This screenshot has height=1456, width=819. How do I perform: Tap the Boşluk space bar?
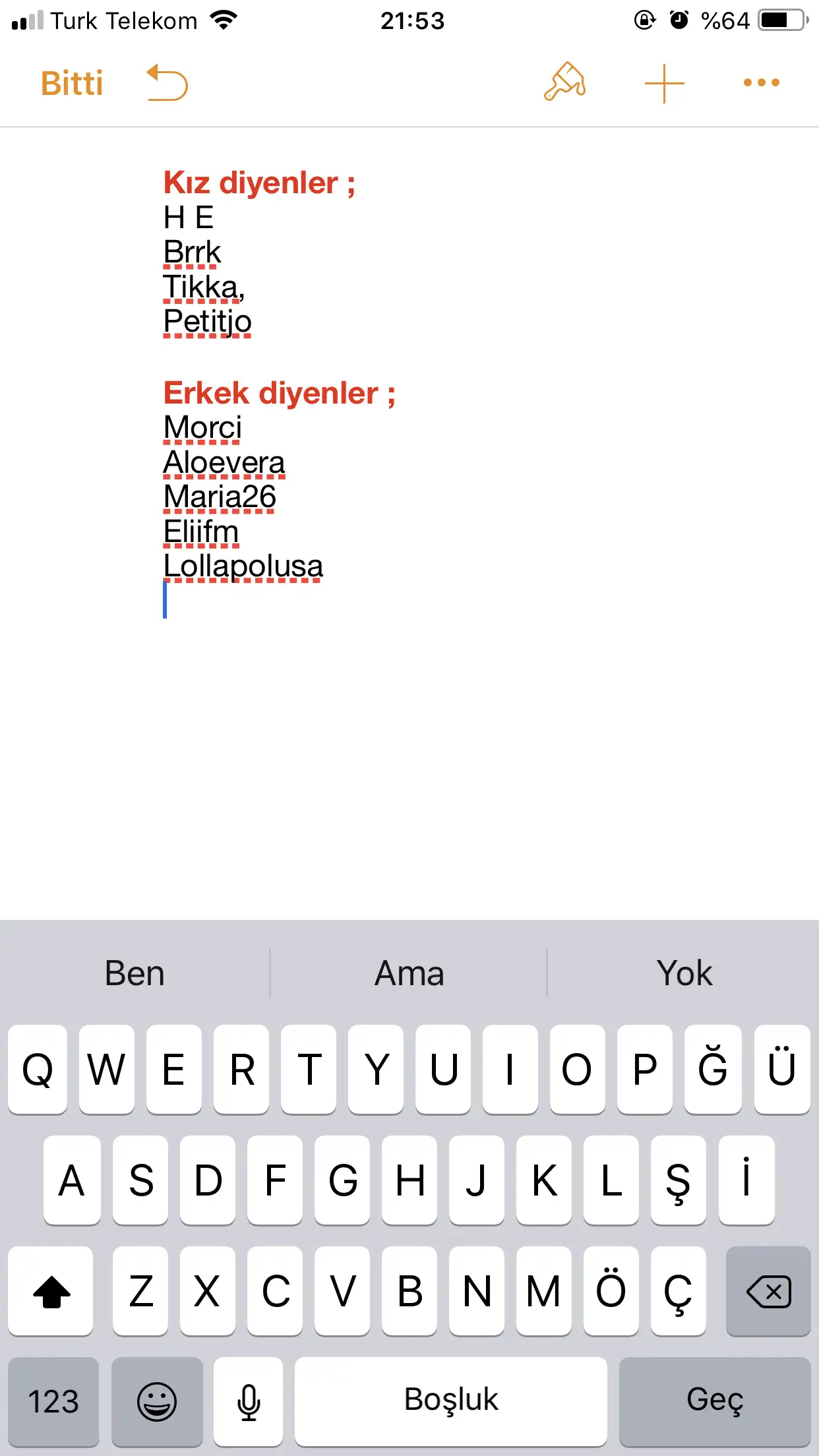tap(451, 1401)
